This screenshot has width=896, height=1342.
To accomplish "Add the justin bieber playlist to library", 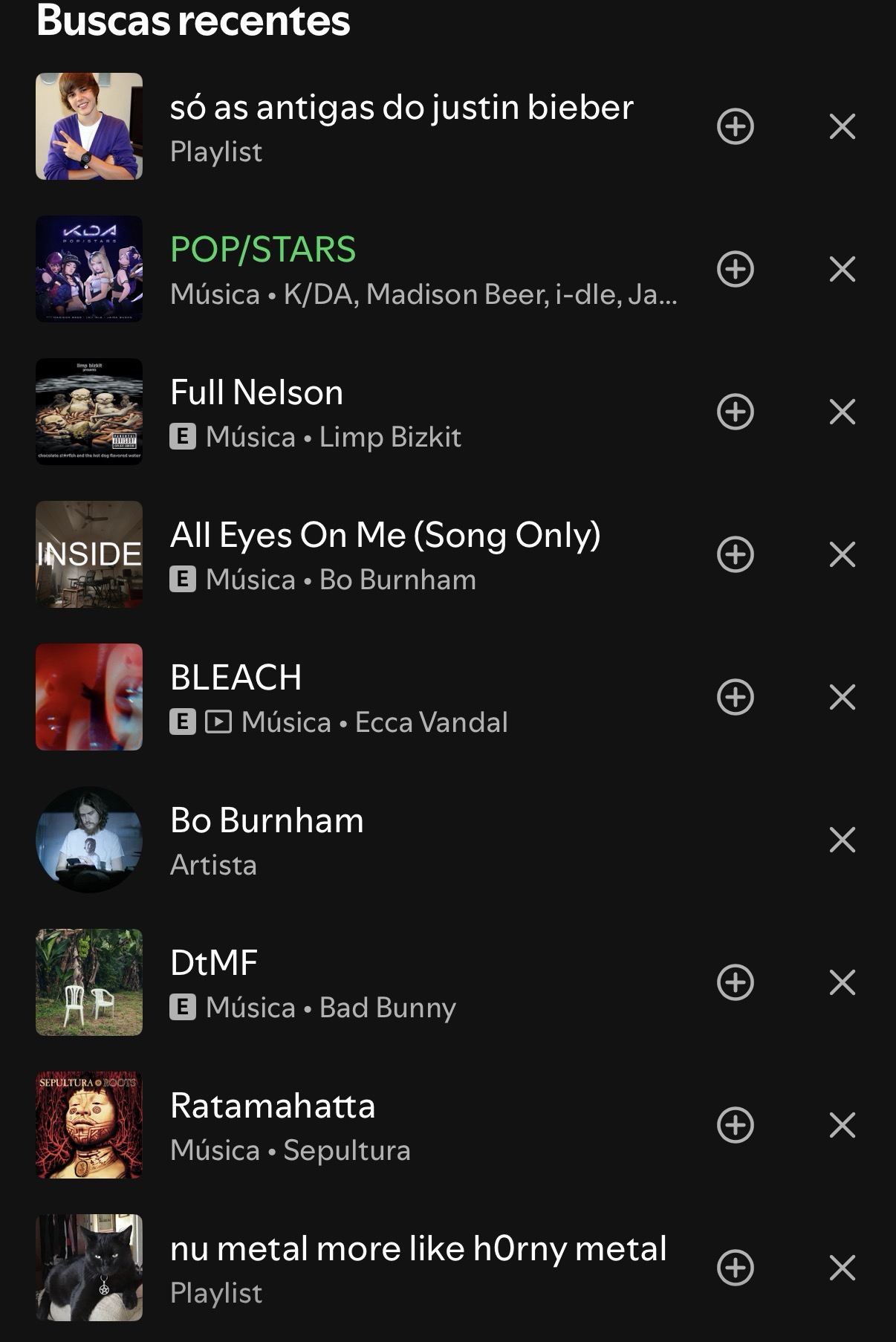I will click(x=736, y=126).
